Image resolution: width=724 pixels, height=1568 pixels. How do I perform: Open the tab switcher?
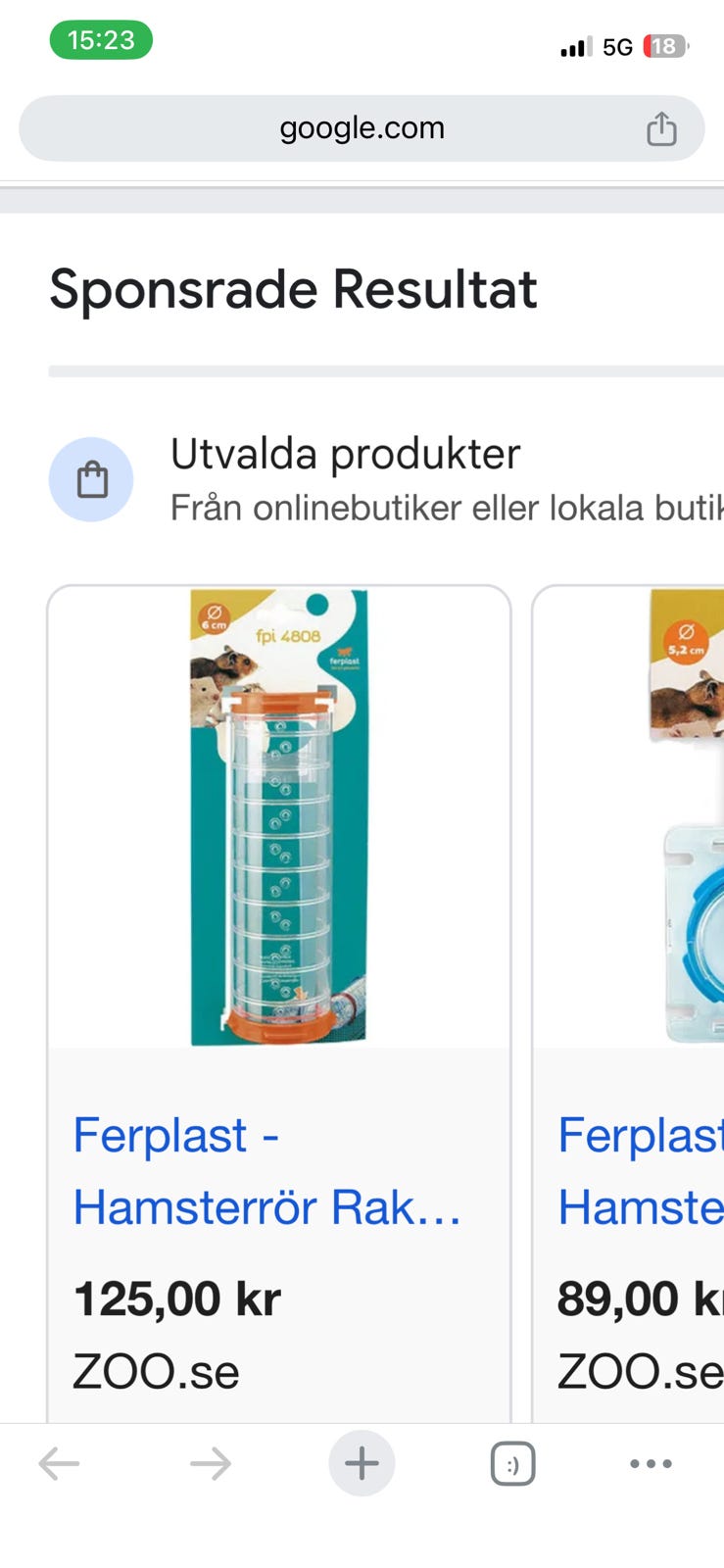(x=512, y=1464)
